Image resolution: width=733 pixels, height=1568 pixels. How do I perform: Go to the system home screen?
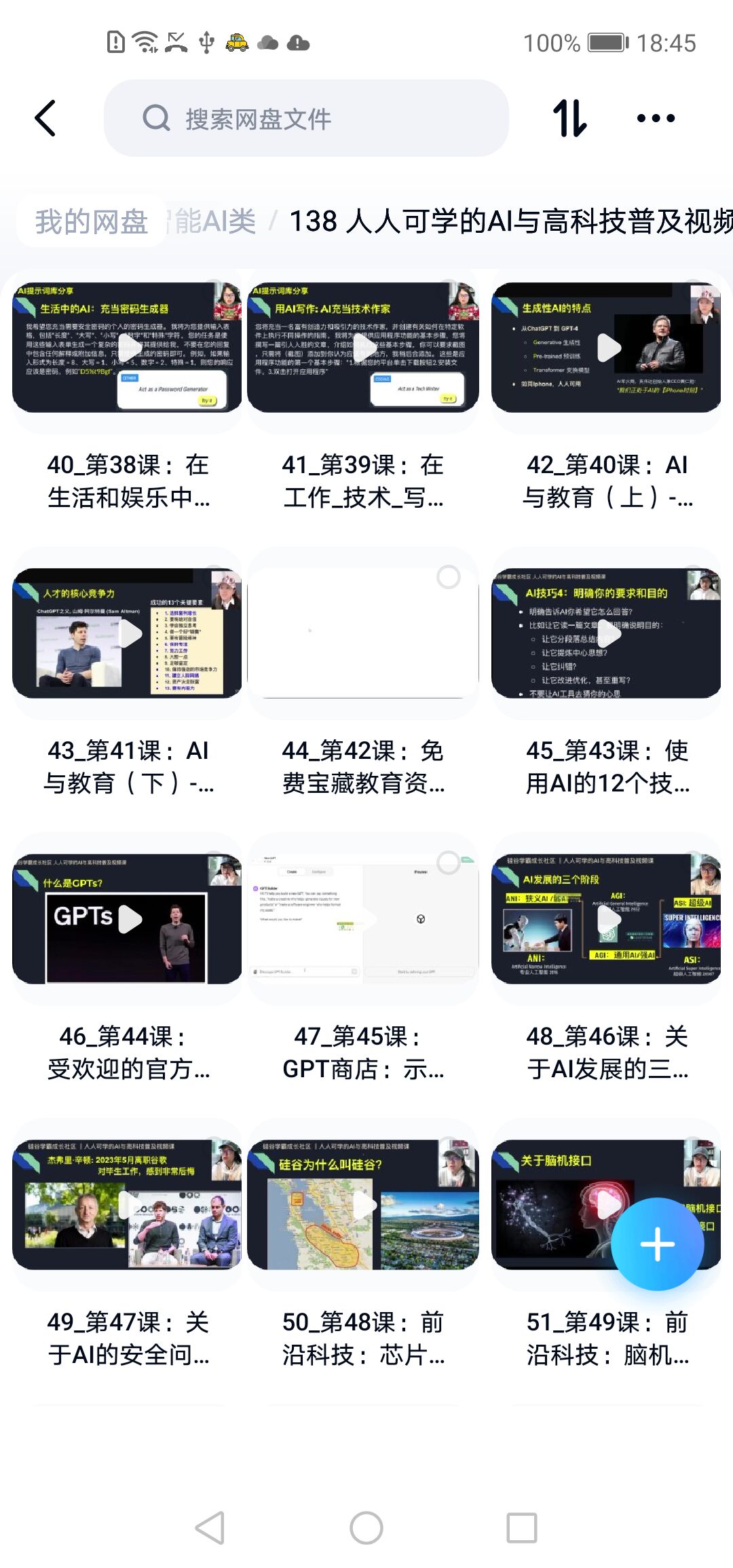366,1528
